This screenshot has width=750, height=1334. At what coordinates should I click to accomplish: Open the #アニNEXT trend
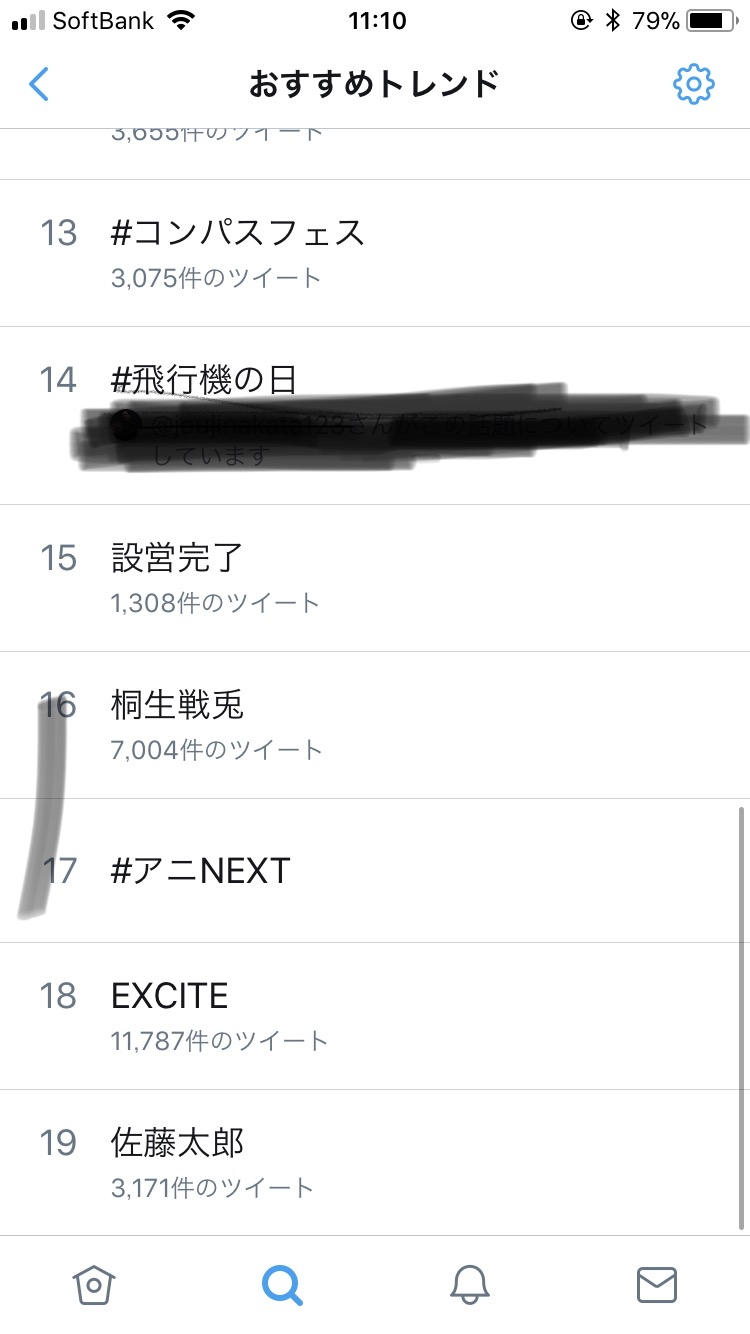pos(200,870)
